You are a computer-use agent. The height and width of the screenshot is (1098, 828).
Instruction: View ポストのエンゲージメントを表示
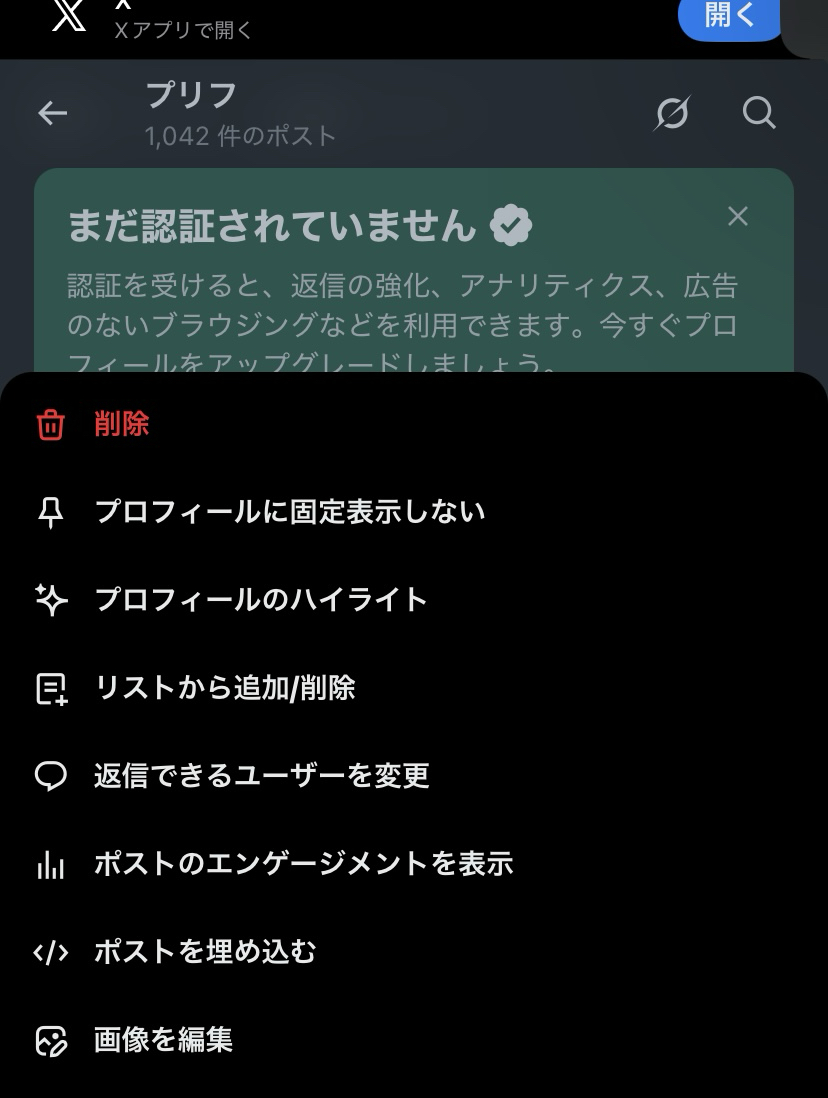pos(303,864)
